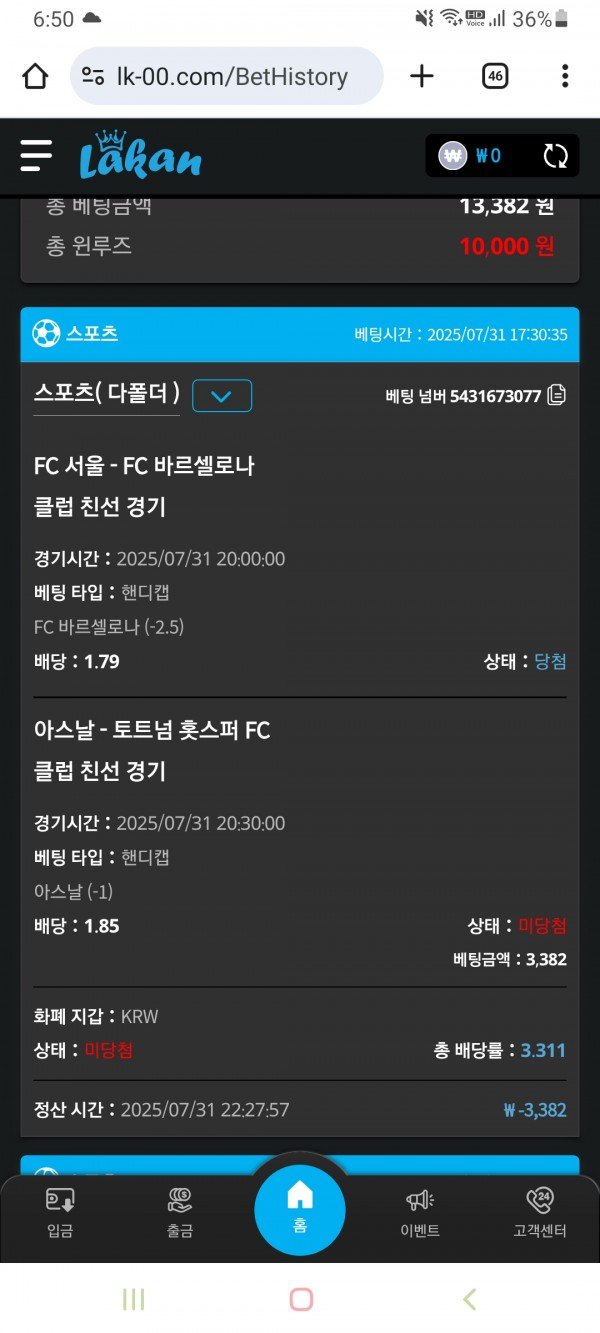This screenshot has width=600, height=1333.
Task: Copy betting number 5431673077
Action: click(x=557, y=396)
